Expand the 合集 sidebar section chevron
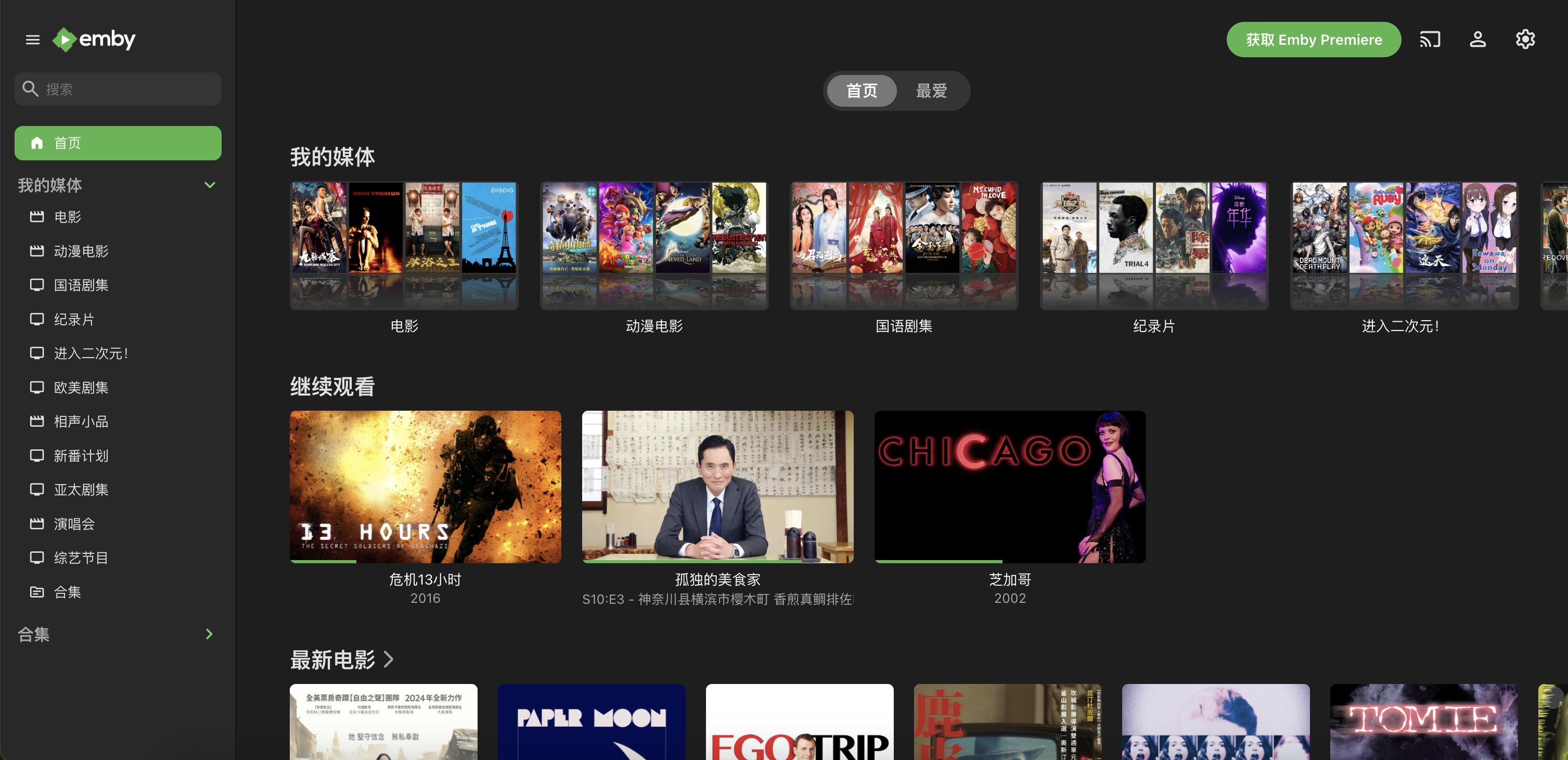1568x760 pixels. (x=209, y=634)
